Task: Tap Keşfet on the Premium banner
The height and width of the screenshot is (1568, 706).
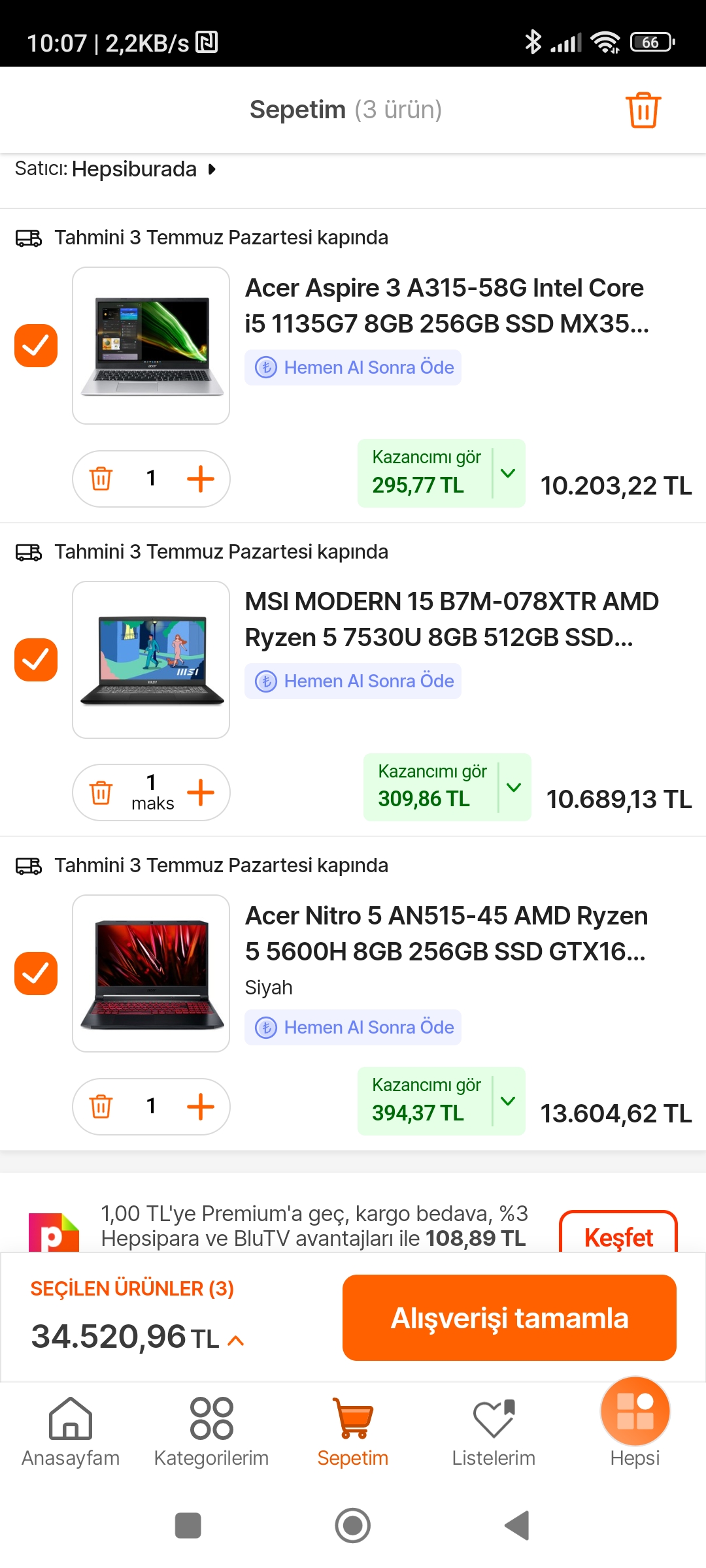Action: pos(618,1235)
